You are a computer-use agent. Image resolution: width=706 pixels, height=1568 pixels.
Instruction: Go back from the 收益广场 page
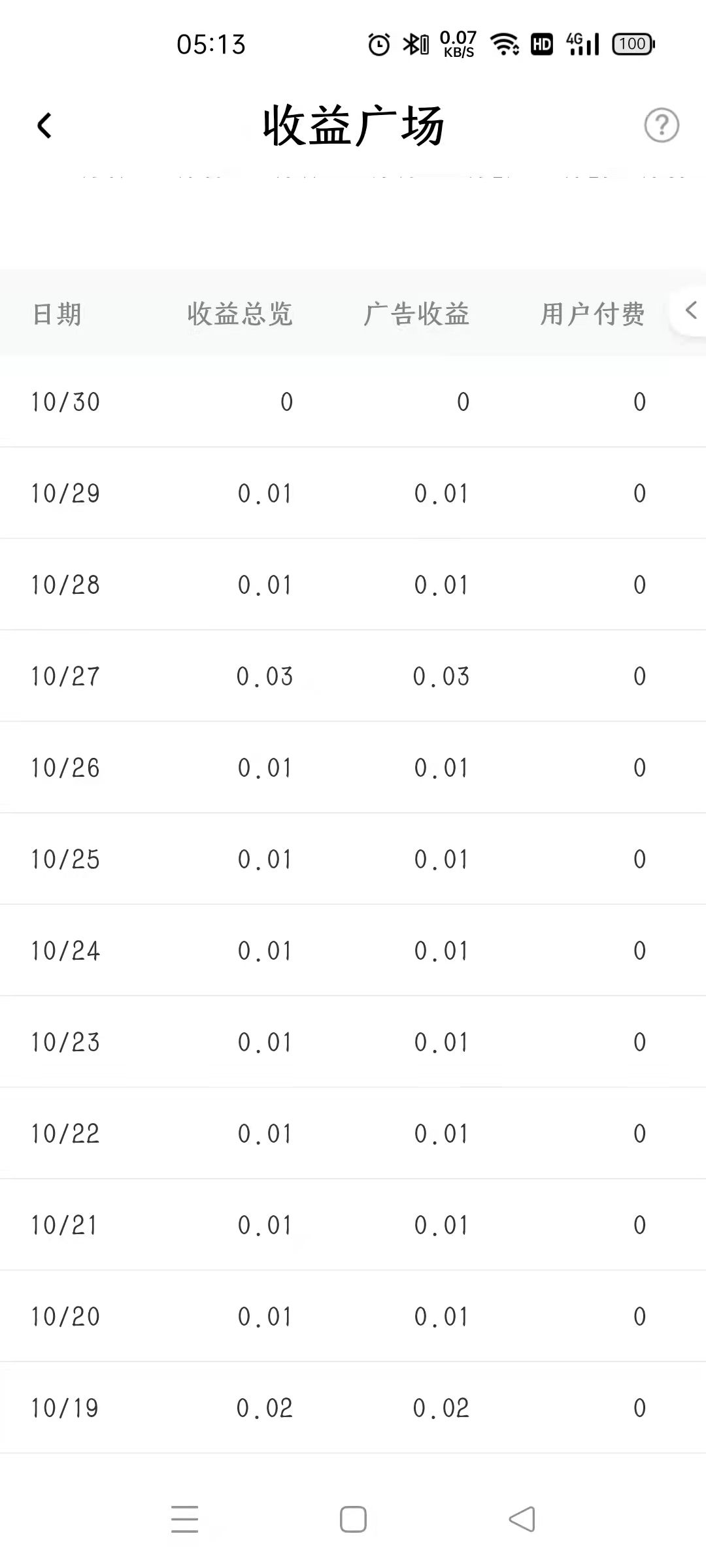pyautogui.click(x=44, y=125)
